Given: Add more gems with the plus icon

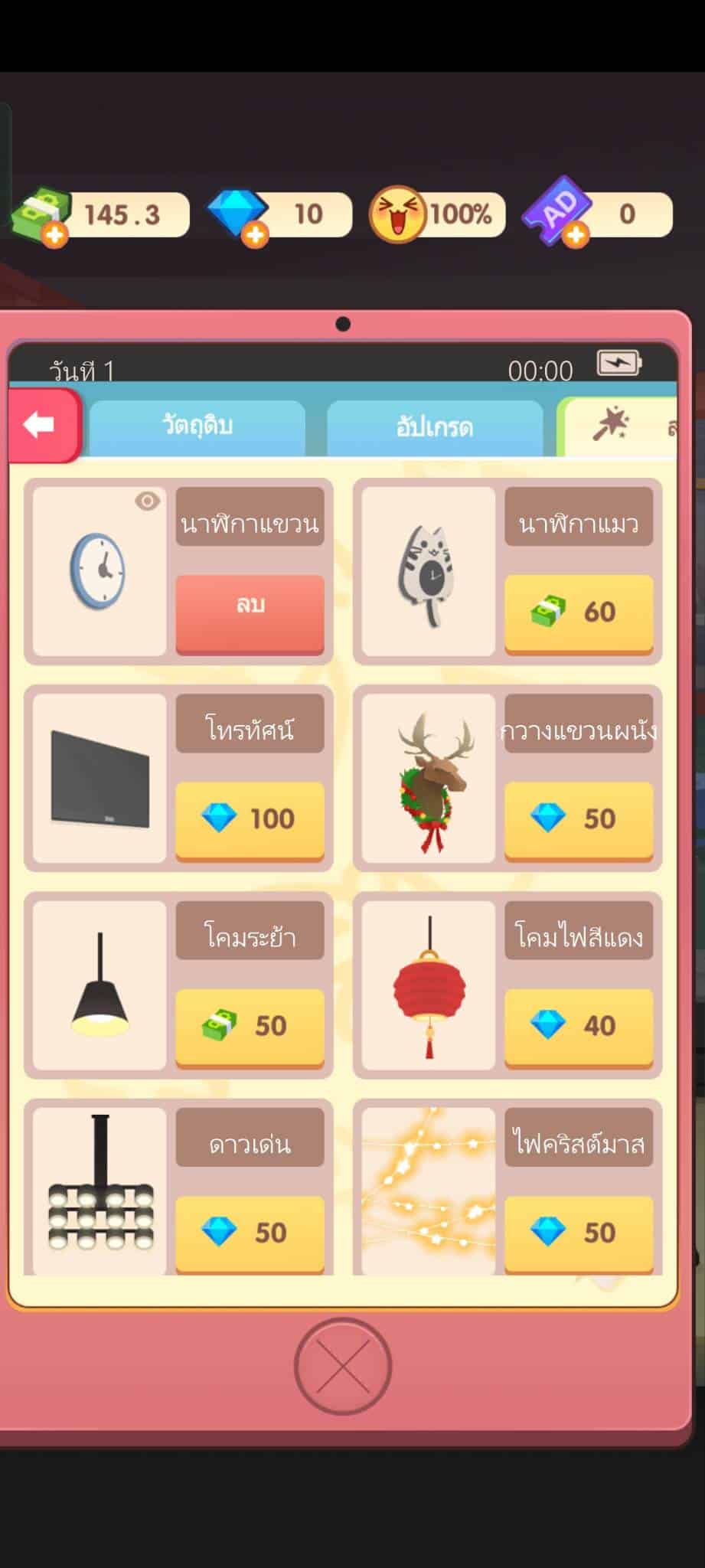Looking at the screenshot, I should pyautogui.click(x=256, y=235).
